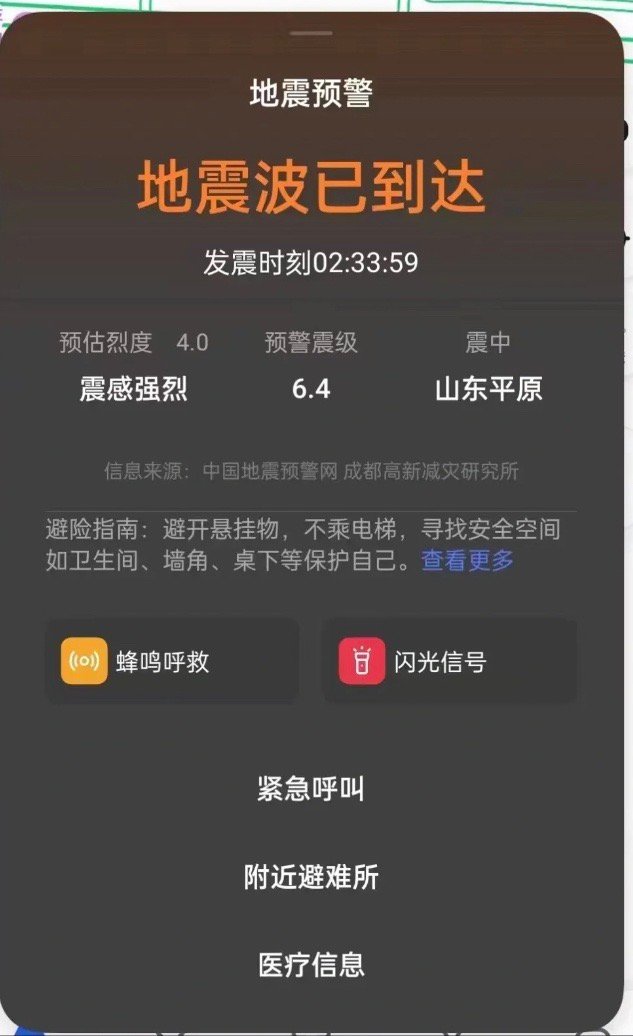Activate the 蜂鸣呼救 buzzer alarm

(x=171, y=661)
